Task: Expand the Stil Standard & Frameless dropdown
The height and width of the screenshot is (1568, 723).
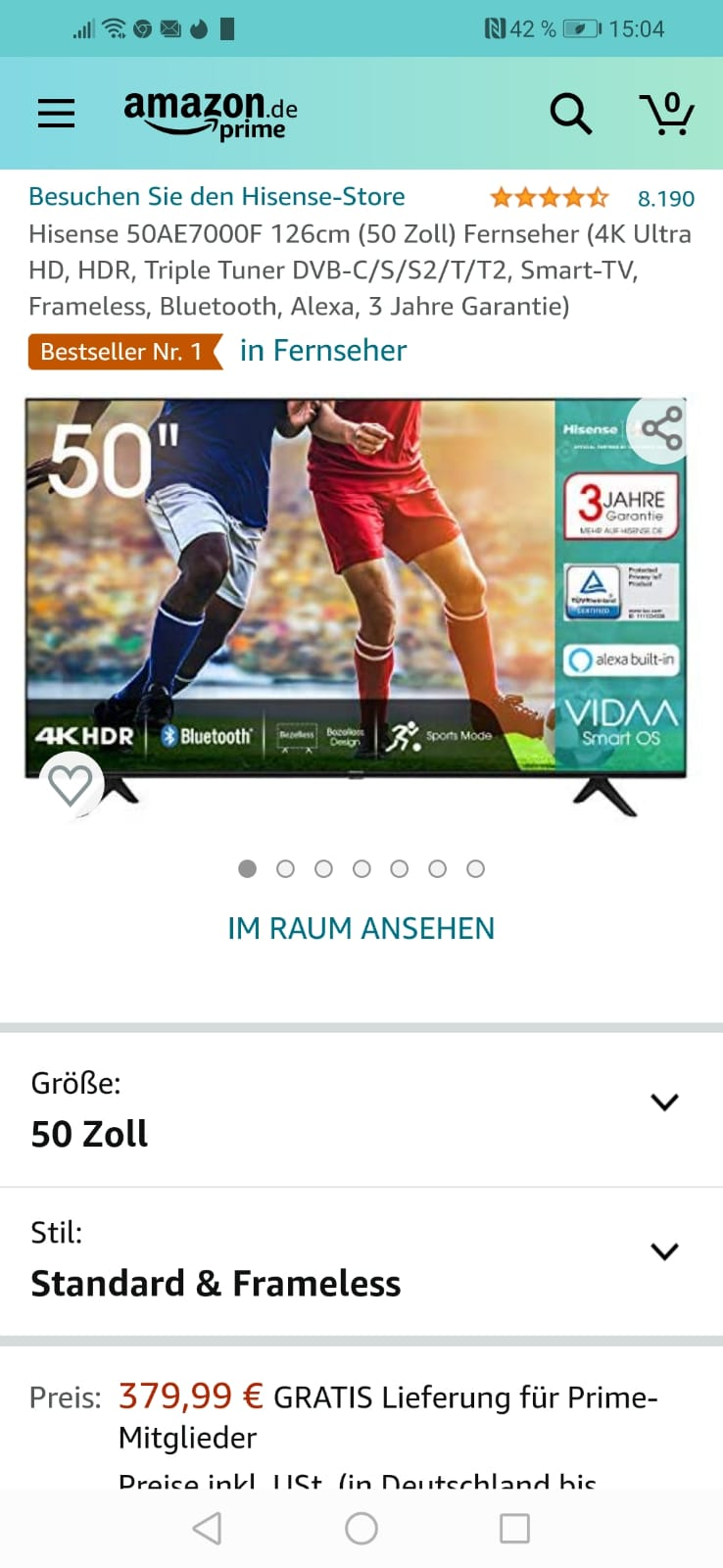Action: (x=664, y=1252)
